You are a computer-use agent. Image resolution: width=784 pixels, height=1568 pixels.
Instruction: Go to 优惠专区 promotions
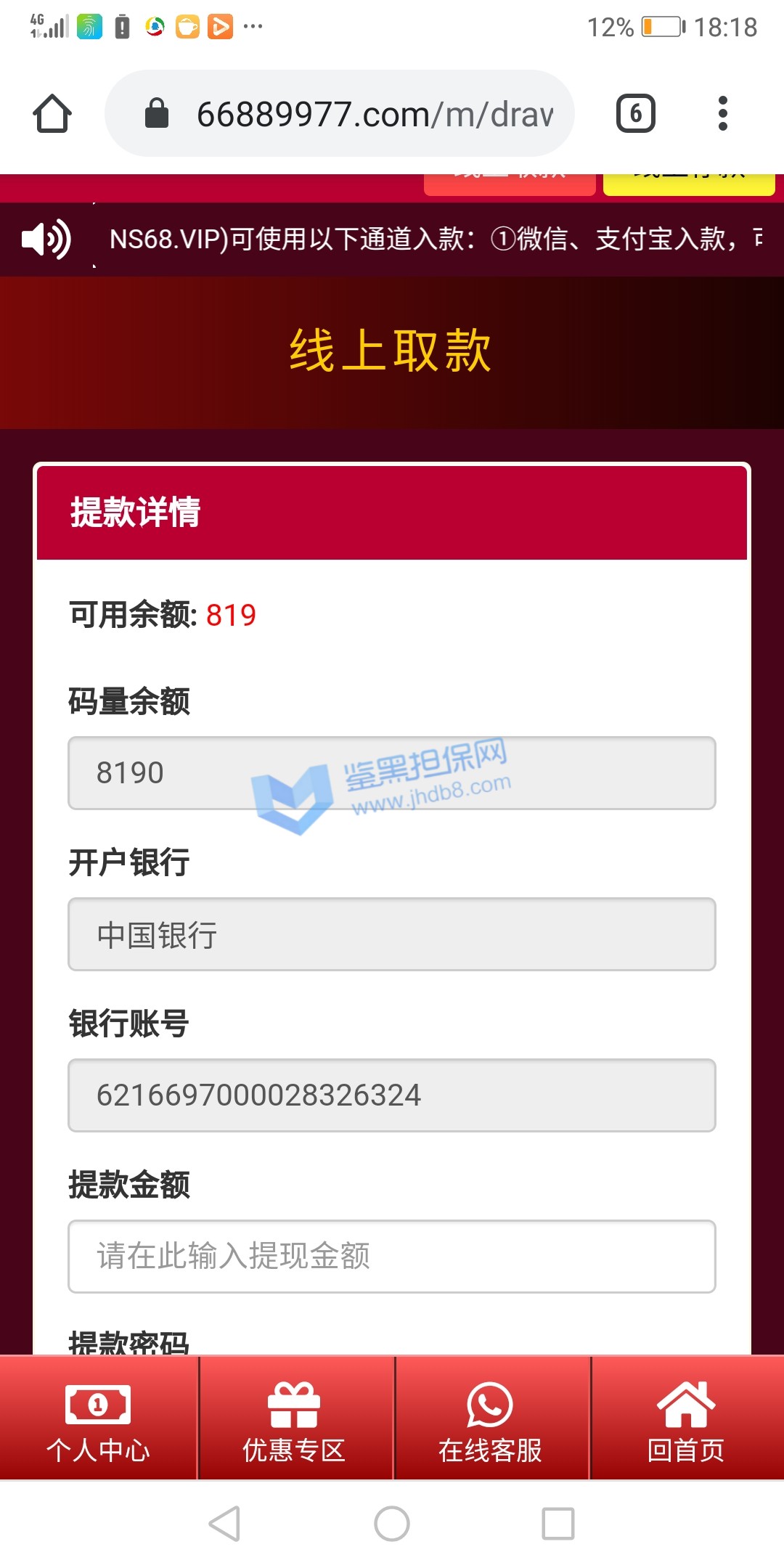click(x=294, y=1421)
